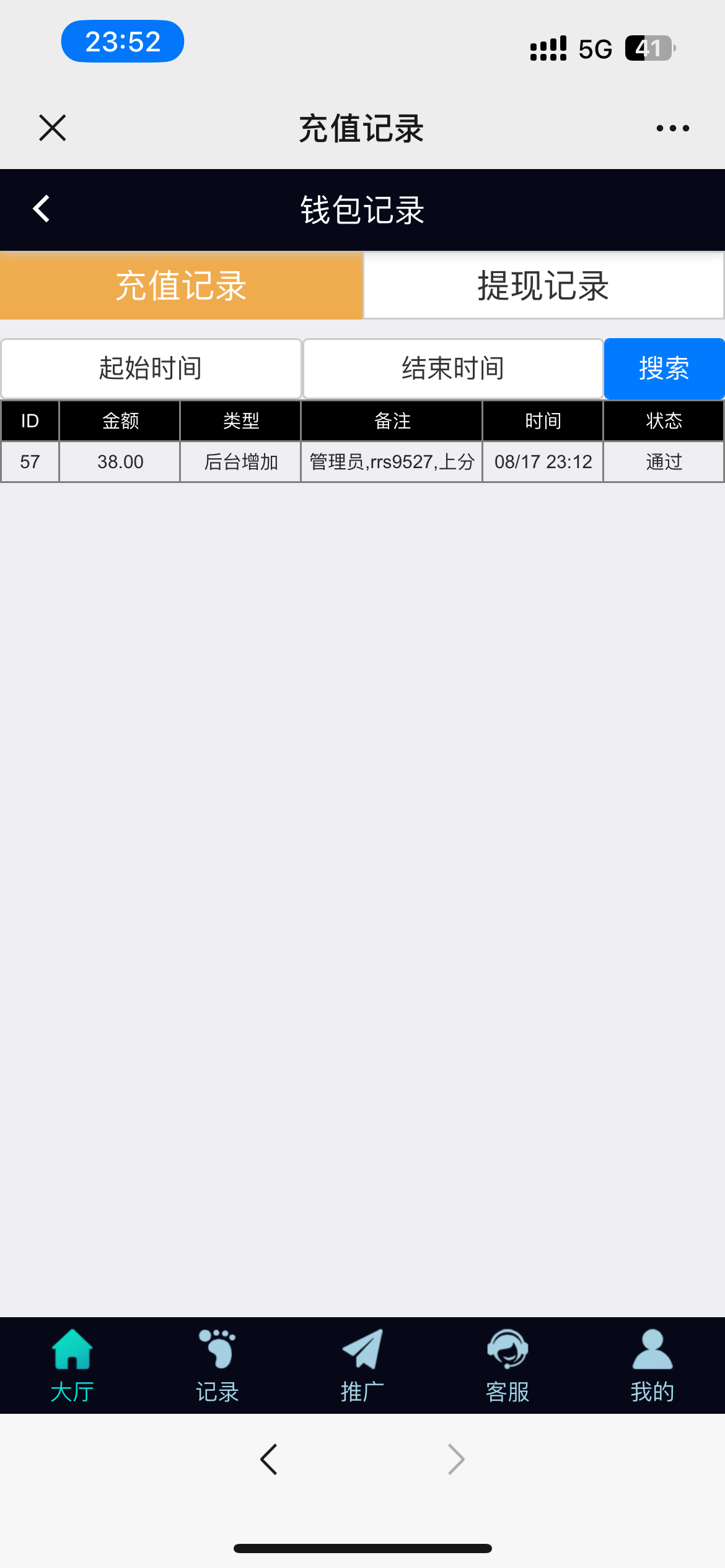Select the 充值记录 tab
This screenshot has width=725, height=1568.
click(181, 285)
